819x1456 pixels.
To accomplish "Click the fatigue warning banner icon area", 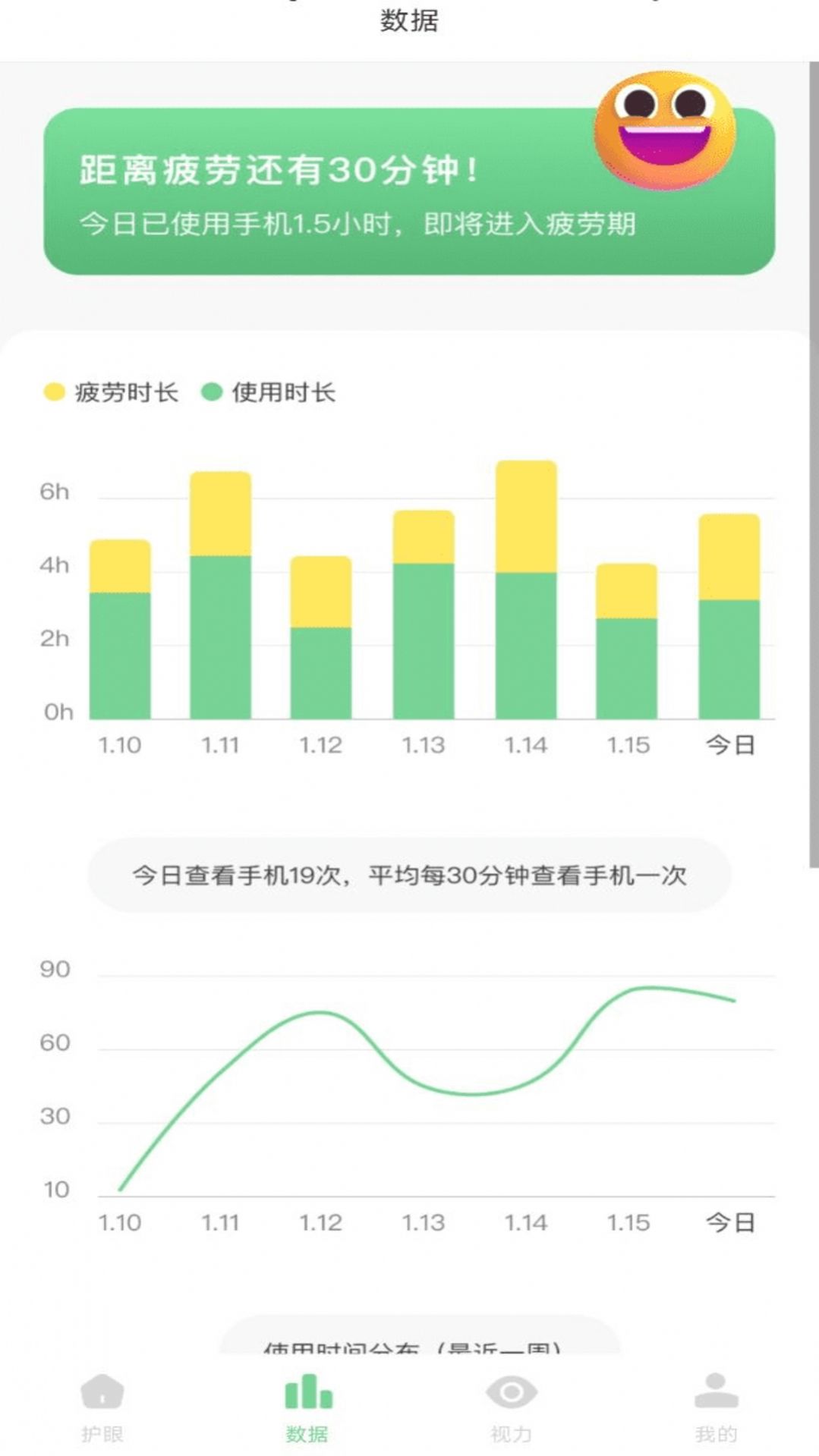I will (666, 127).
